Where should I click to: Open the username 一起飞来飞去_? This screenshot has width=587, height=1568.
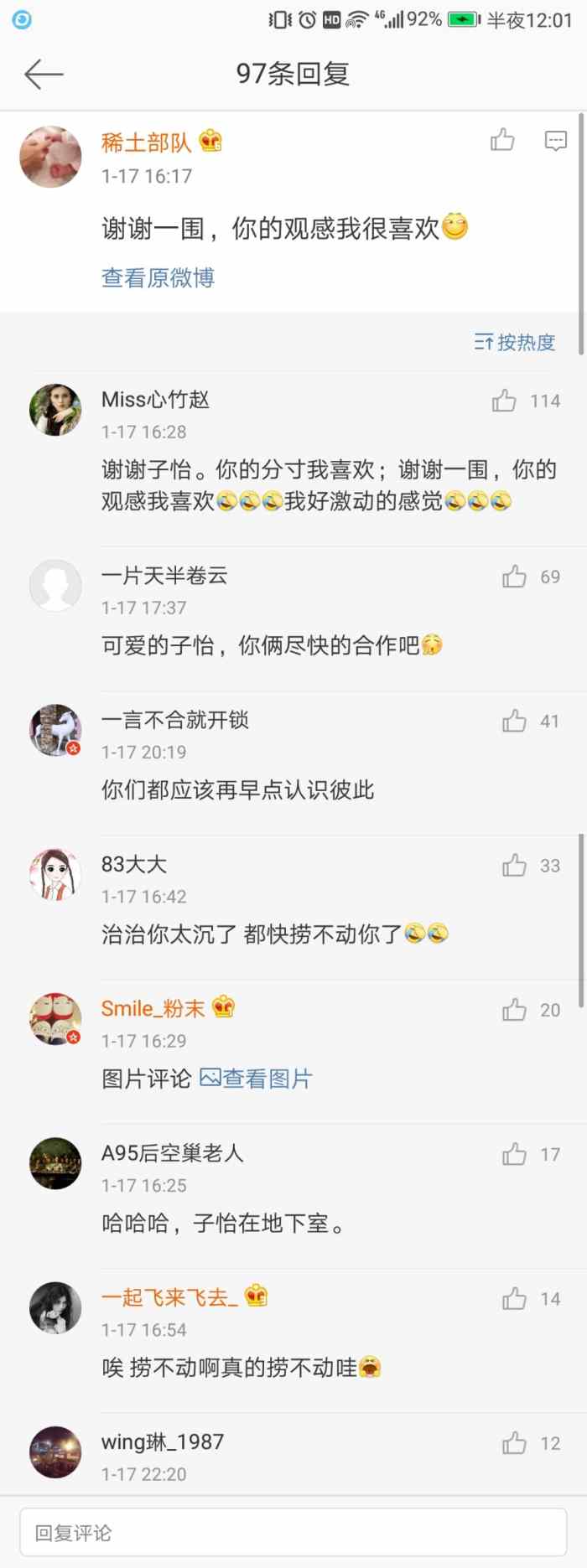(169, 1297)
